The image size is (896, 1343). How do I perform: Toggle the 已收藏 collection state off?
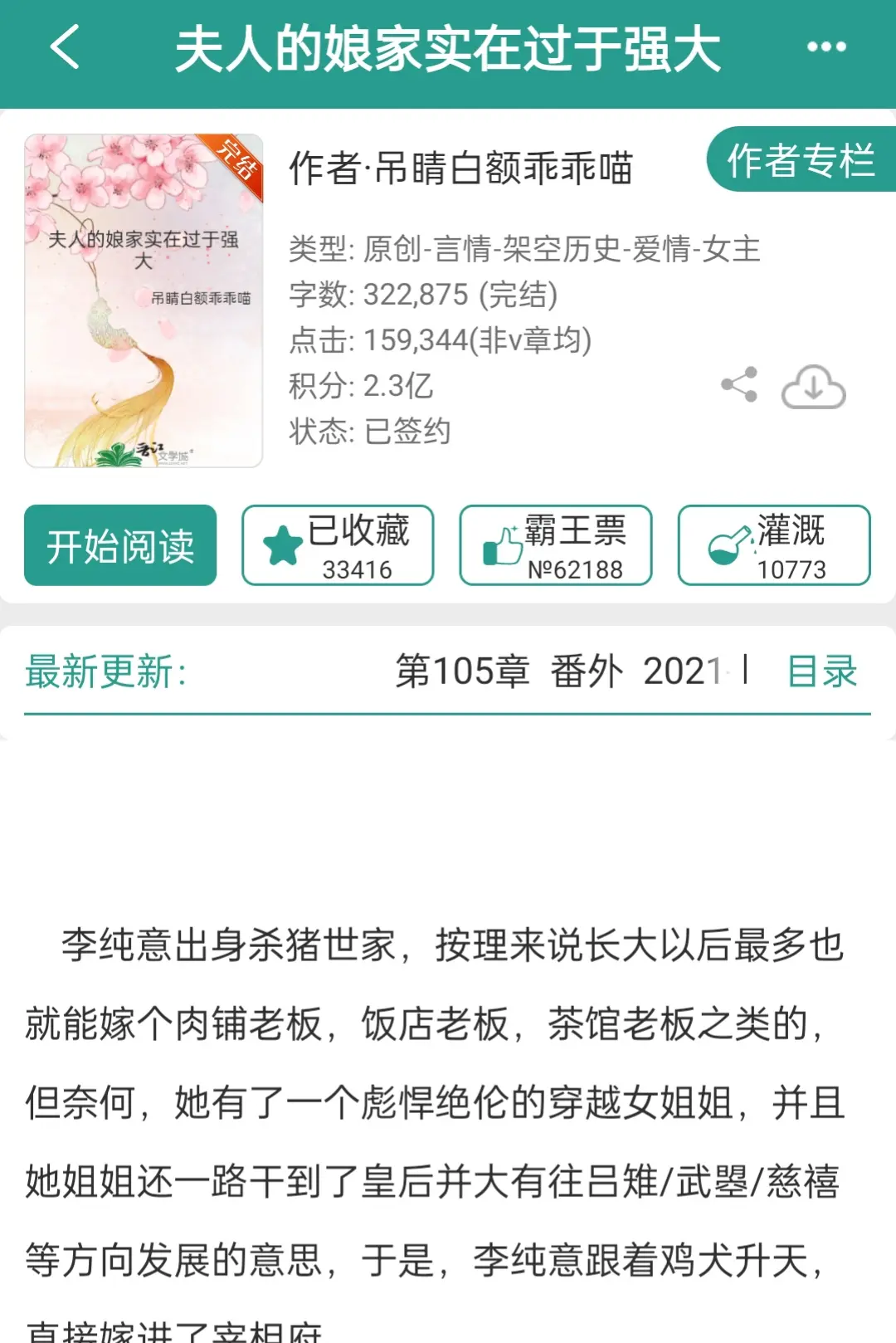(x=337, y=545)
